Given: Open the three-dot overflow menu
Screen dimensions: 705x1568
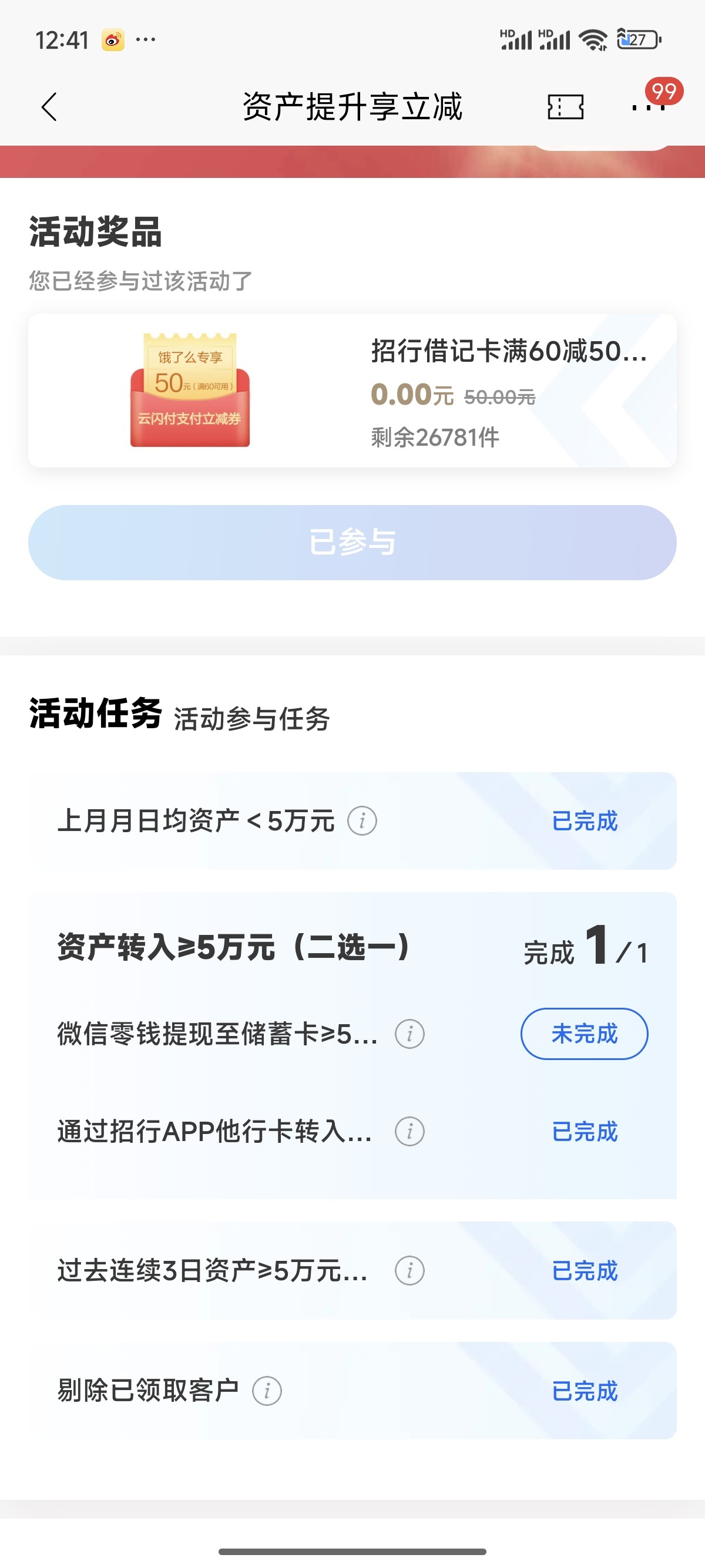Looking at the screenshot, I should point(648,107).
